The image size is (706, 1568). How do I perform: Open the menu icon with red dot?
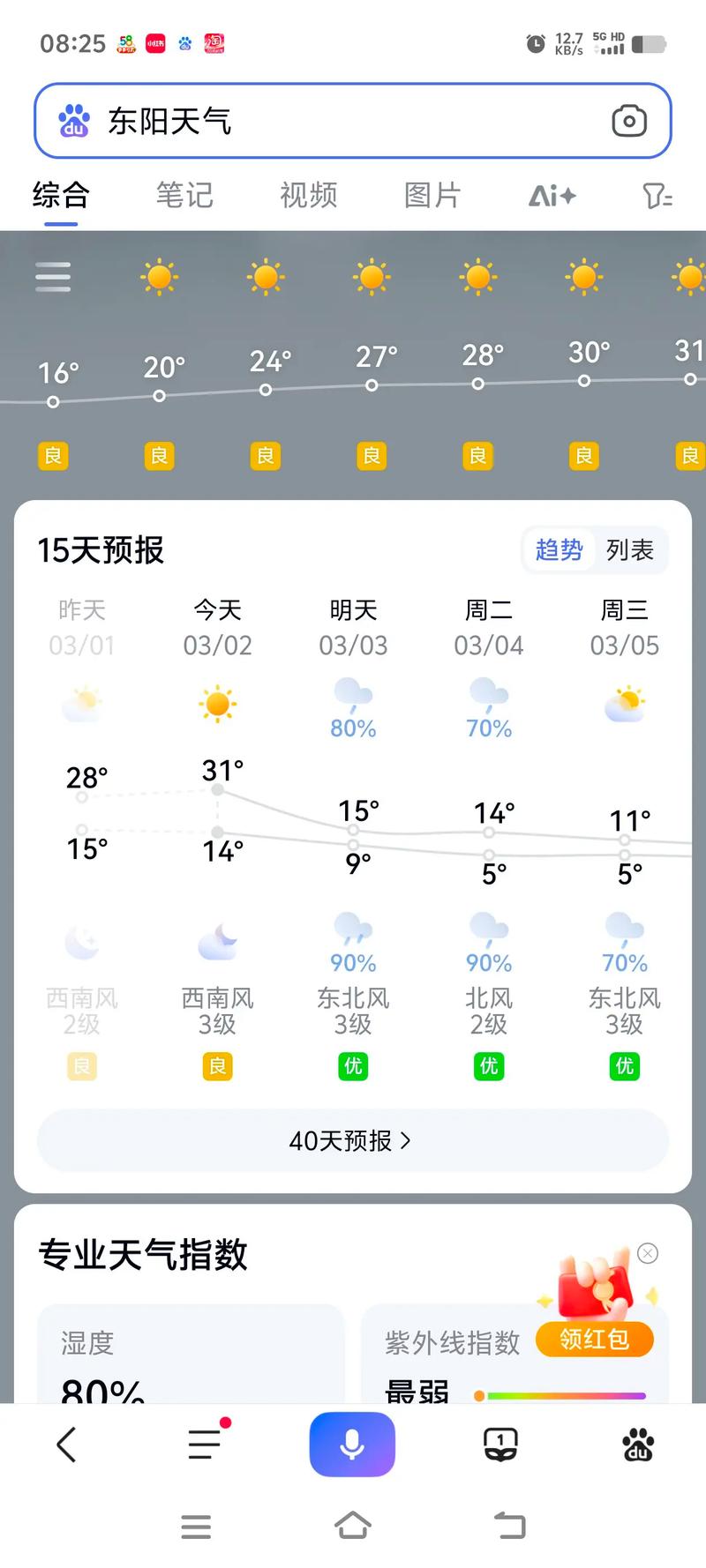pyautogui.click(x=205, y=1444)
